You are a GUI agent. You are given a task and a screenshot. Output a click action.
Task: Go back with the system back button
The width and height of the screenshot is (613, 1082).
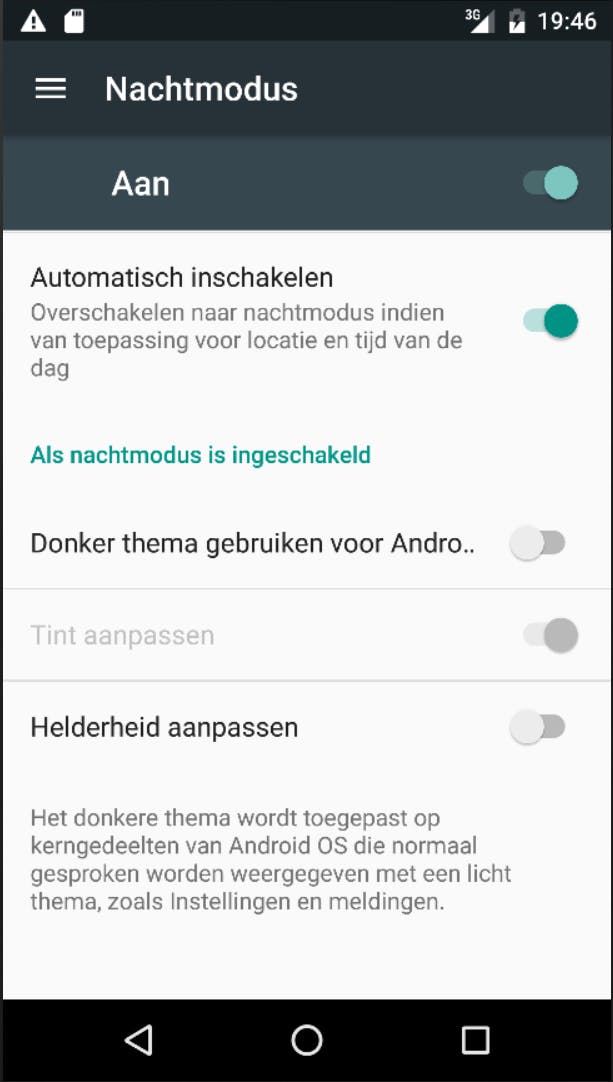click(138, 1040)
